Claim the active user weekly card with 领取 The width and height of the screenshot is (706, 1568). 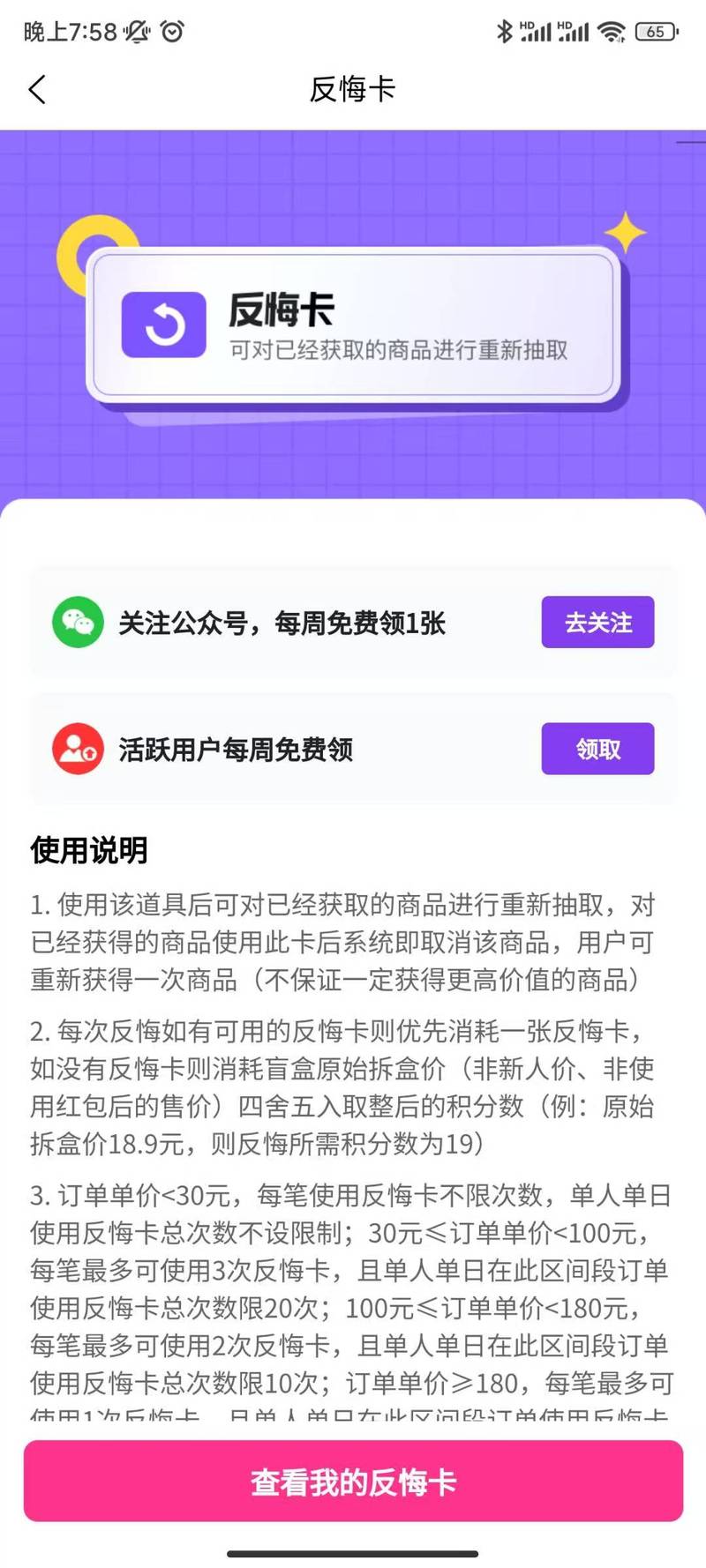coord(597,750)
